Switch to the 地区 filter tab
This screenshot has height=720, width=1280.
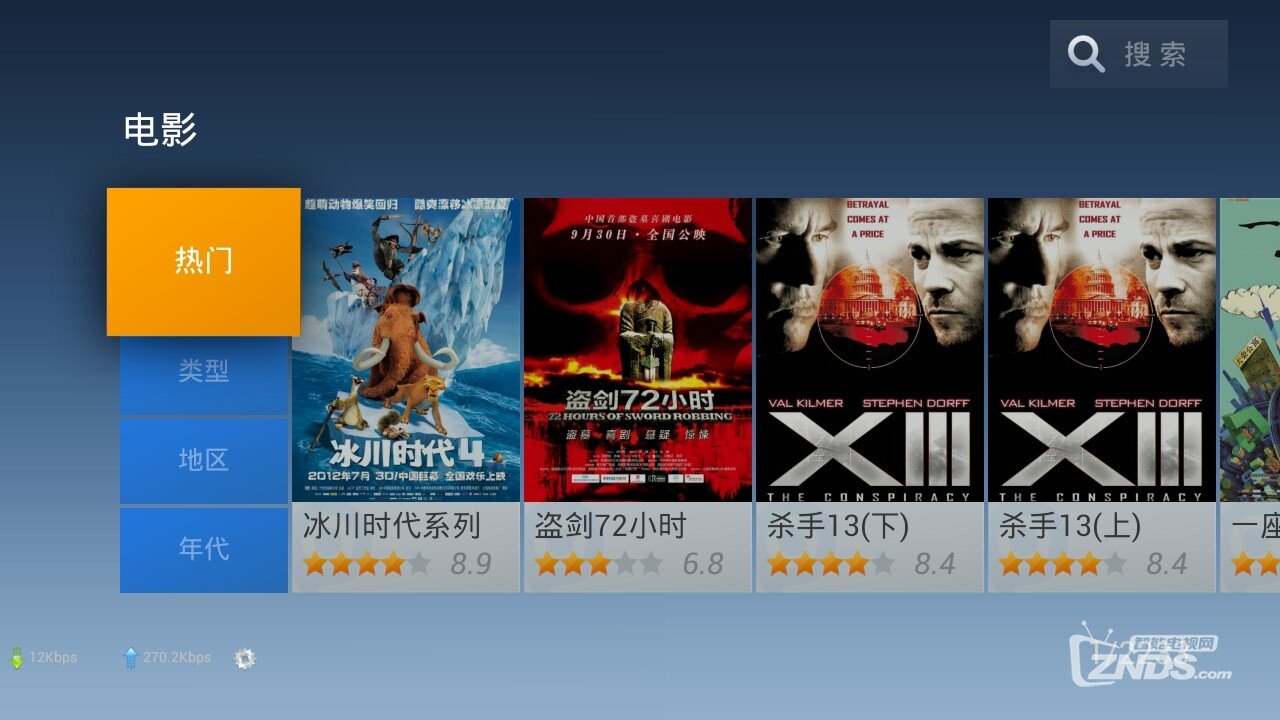[x=204, y=460]
